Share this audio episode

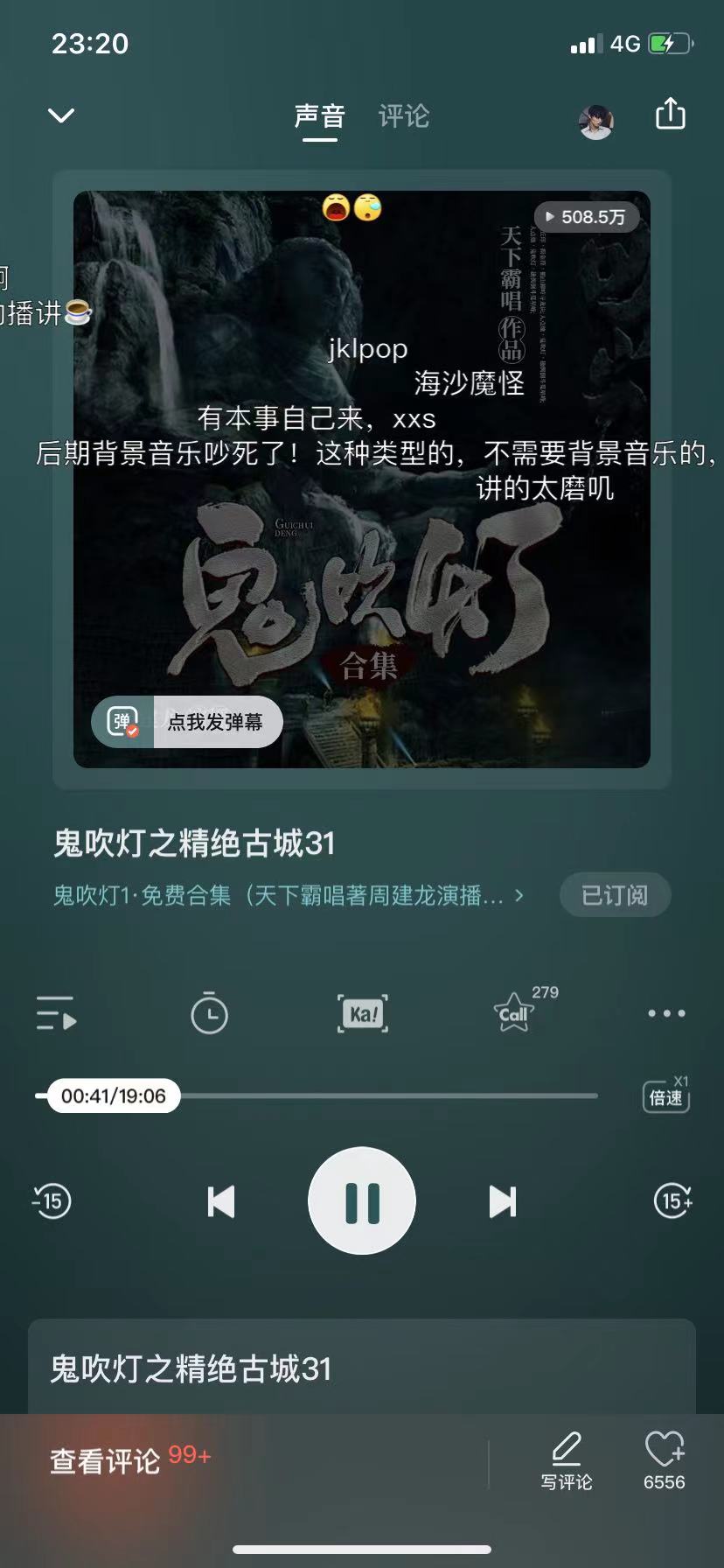[670, 115]
